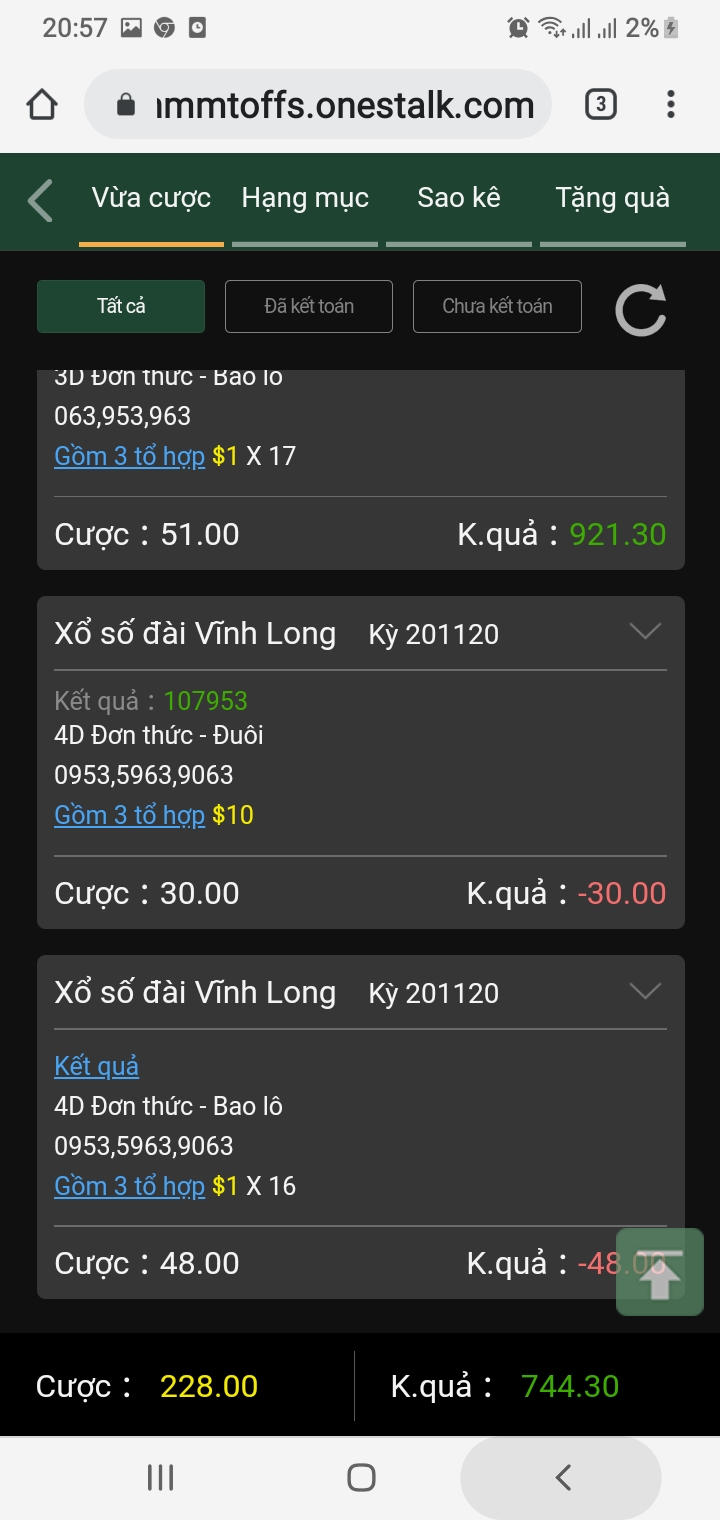Open Gồm 3 tổ hợp link with $10
This screenshot has height=1520, width=720.
tap(129, 815)
